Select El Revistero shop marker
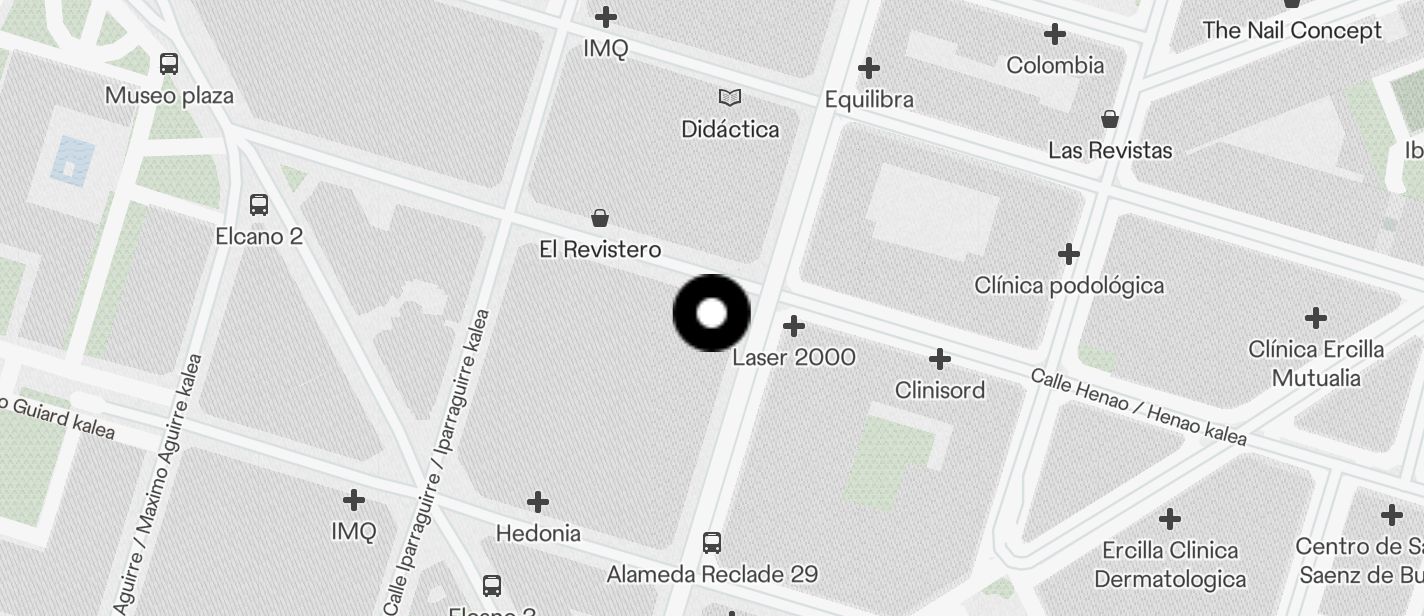 tap(600, 218)
